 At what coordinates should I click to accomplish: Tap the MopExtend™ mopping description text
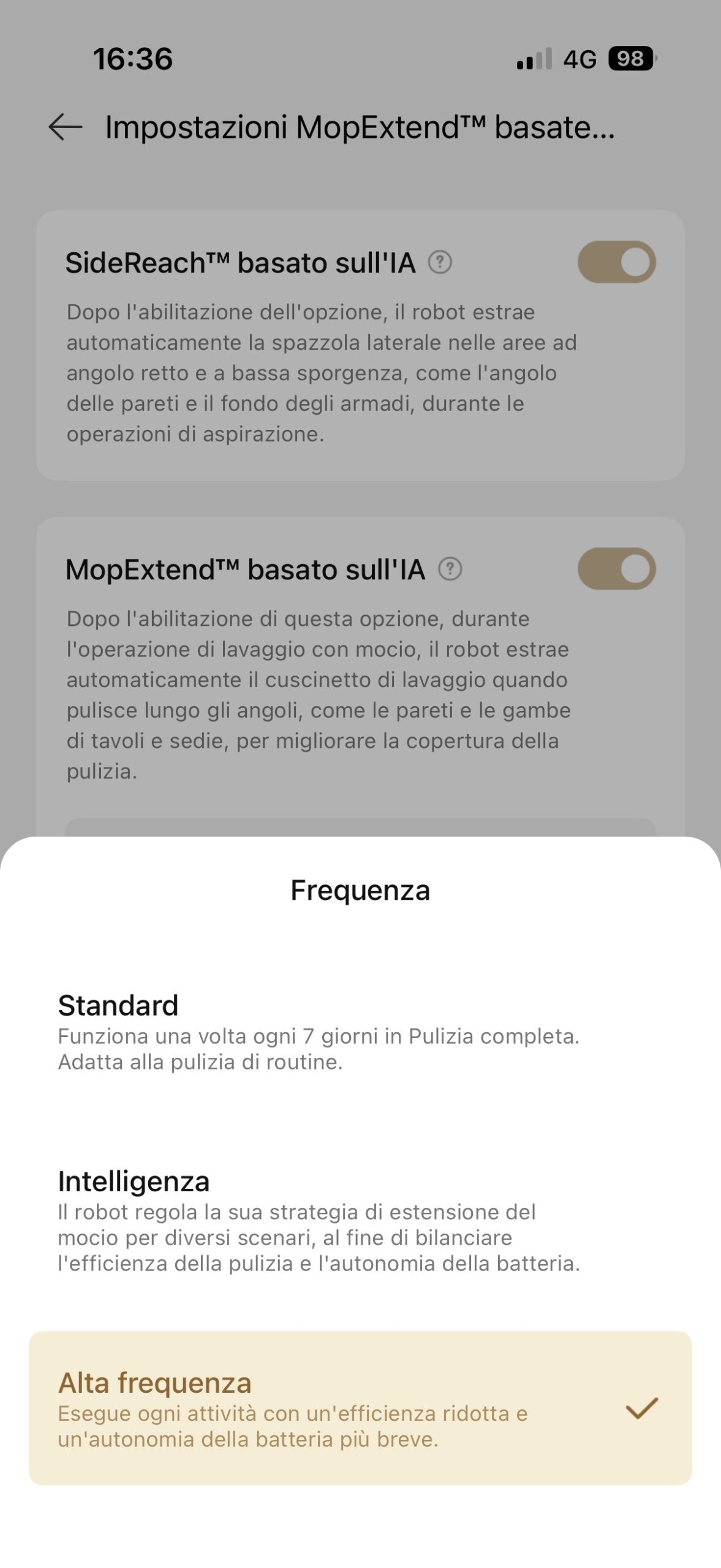click(x=319, y=695)
